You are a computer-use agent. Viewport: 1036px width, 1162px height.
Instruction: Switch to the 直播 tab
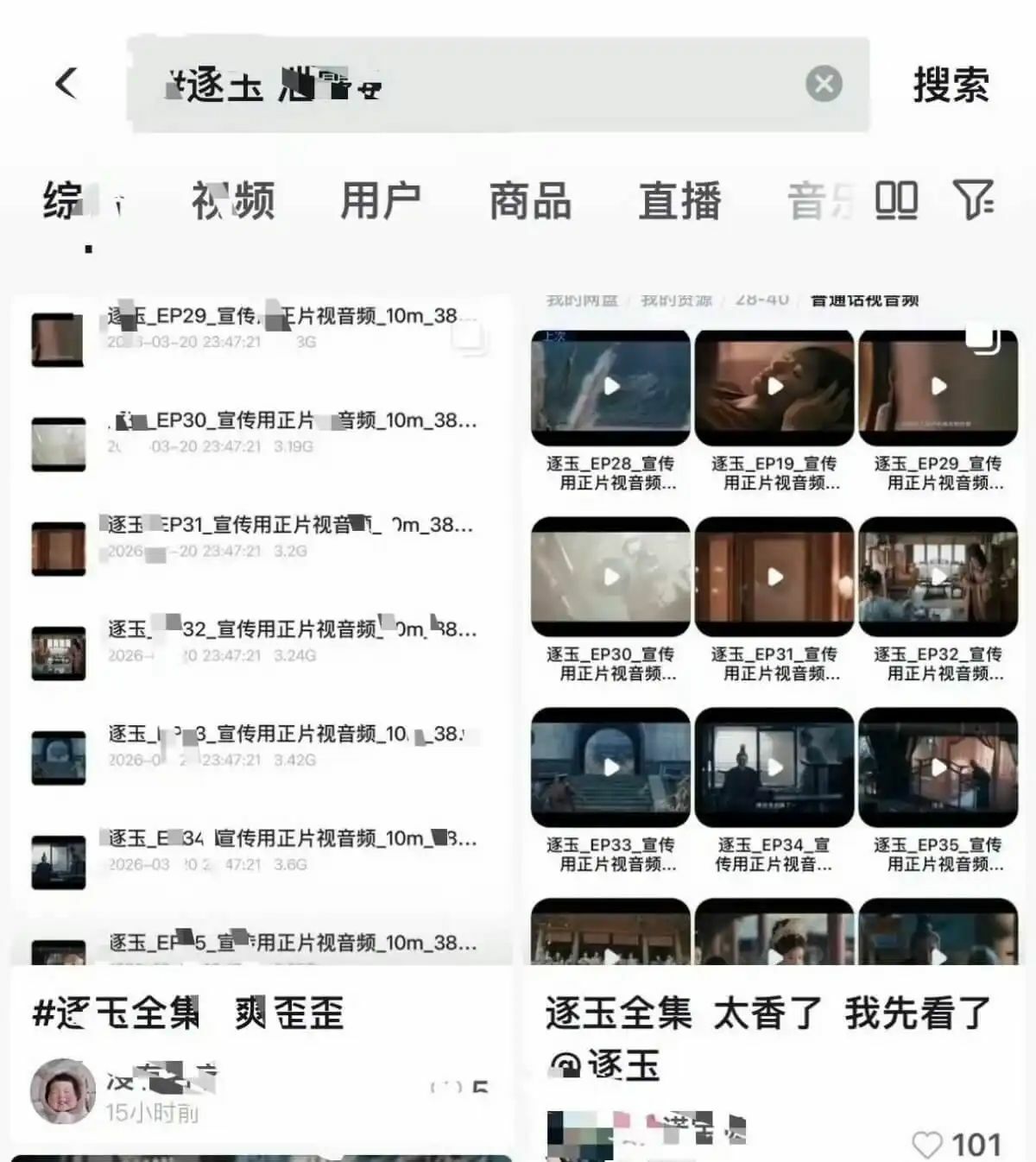coord(679,200)
